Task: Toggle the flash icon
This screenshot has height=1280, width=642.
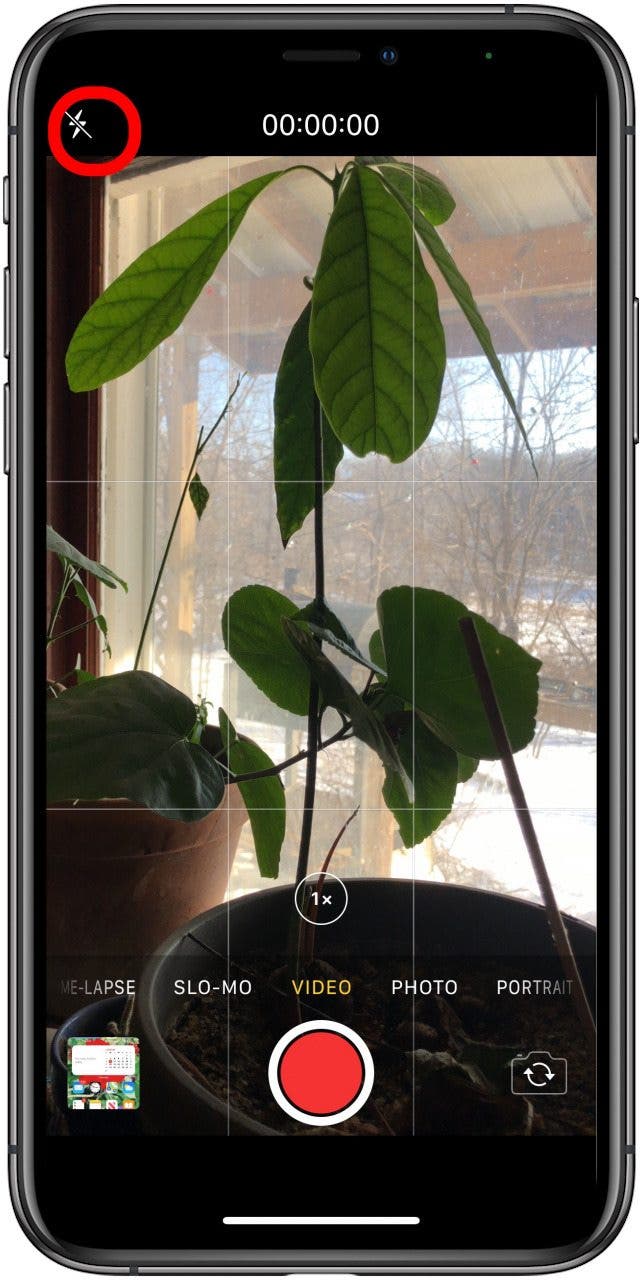Action: click(x=78, y=125)
